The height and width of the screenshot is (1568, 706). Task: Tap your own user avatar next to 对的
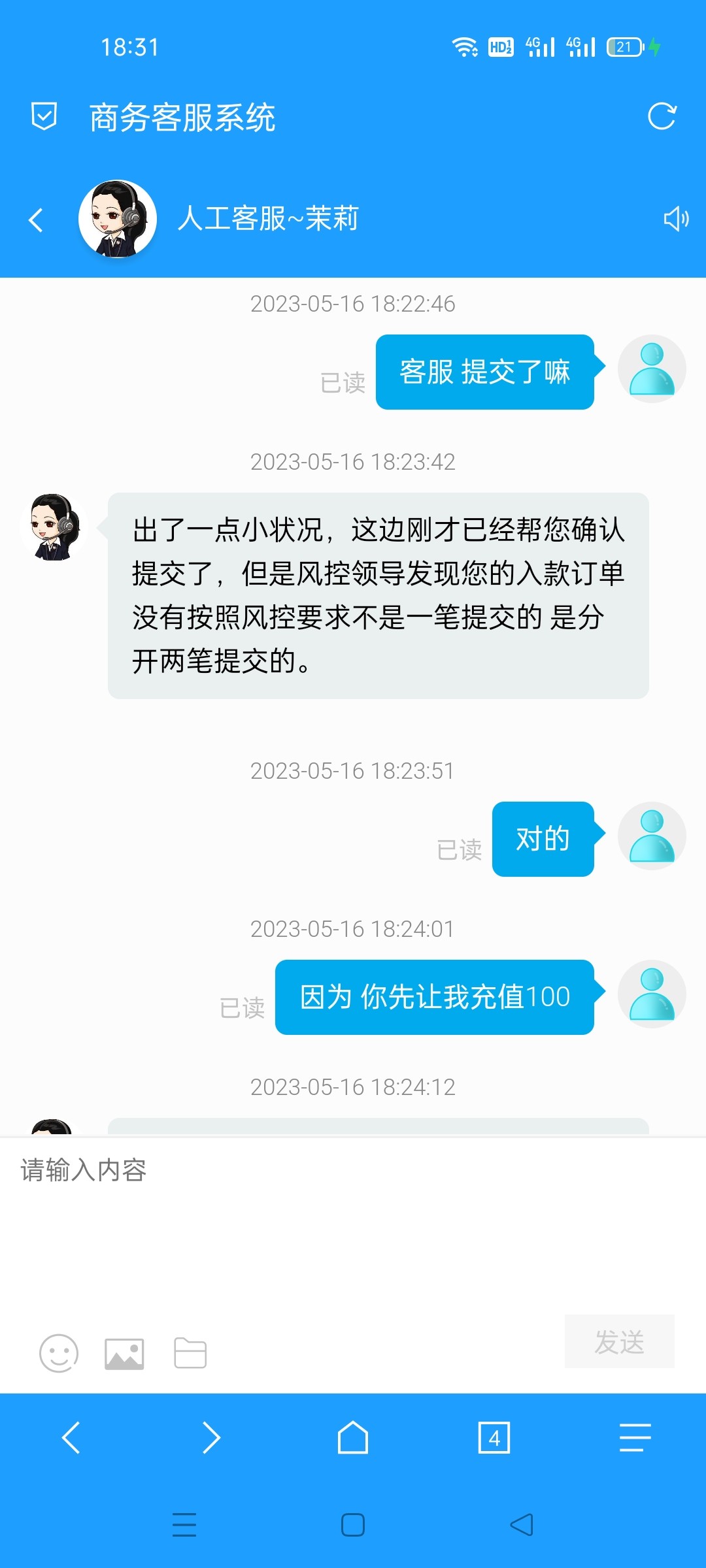click(x=652, y=836)
